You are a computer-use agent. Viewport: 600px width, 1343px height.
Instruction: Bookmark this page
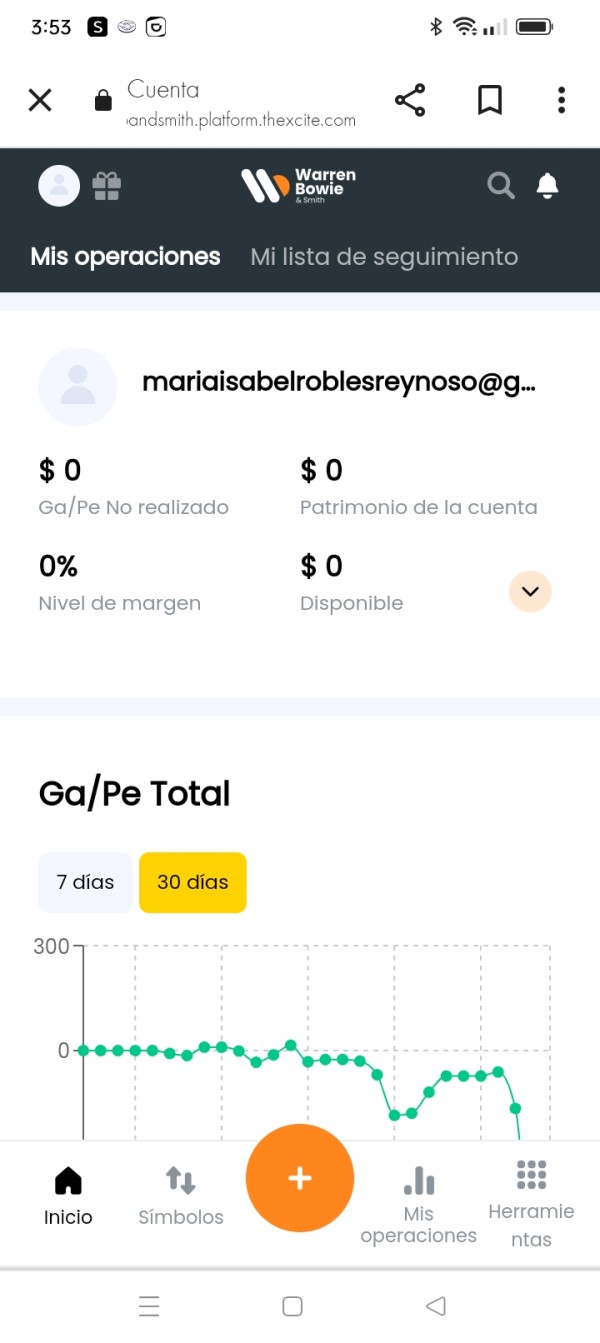[489, 100]
